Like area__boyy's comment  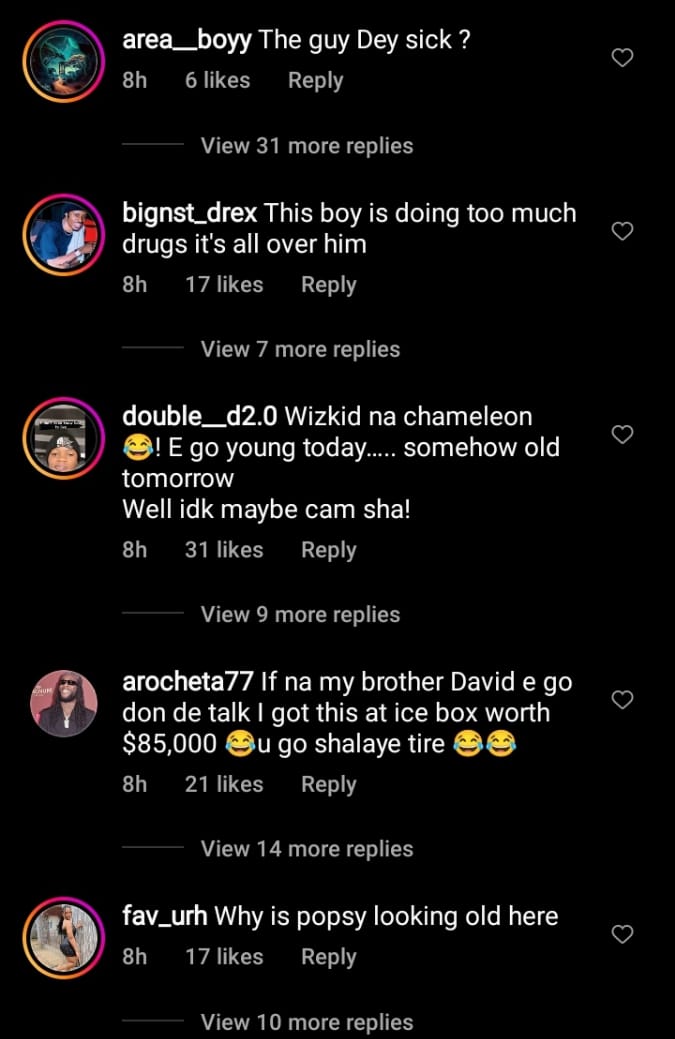622,58
